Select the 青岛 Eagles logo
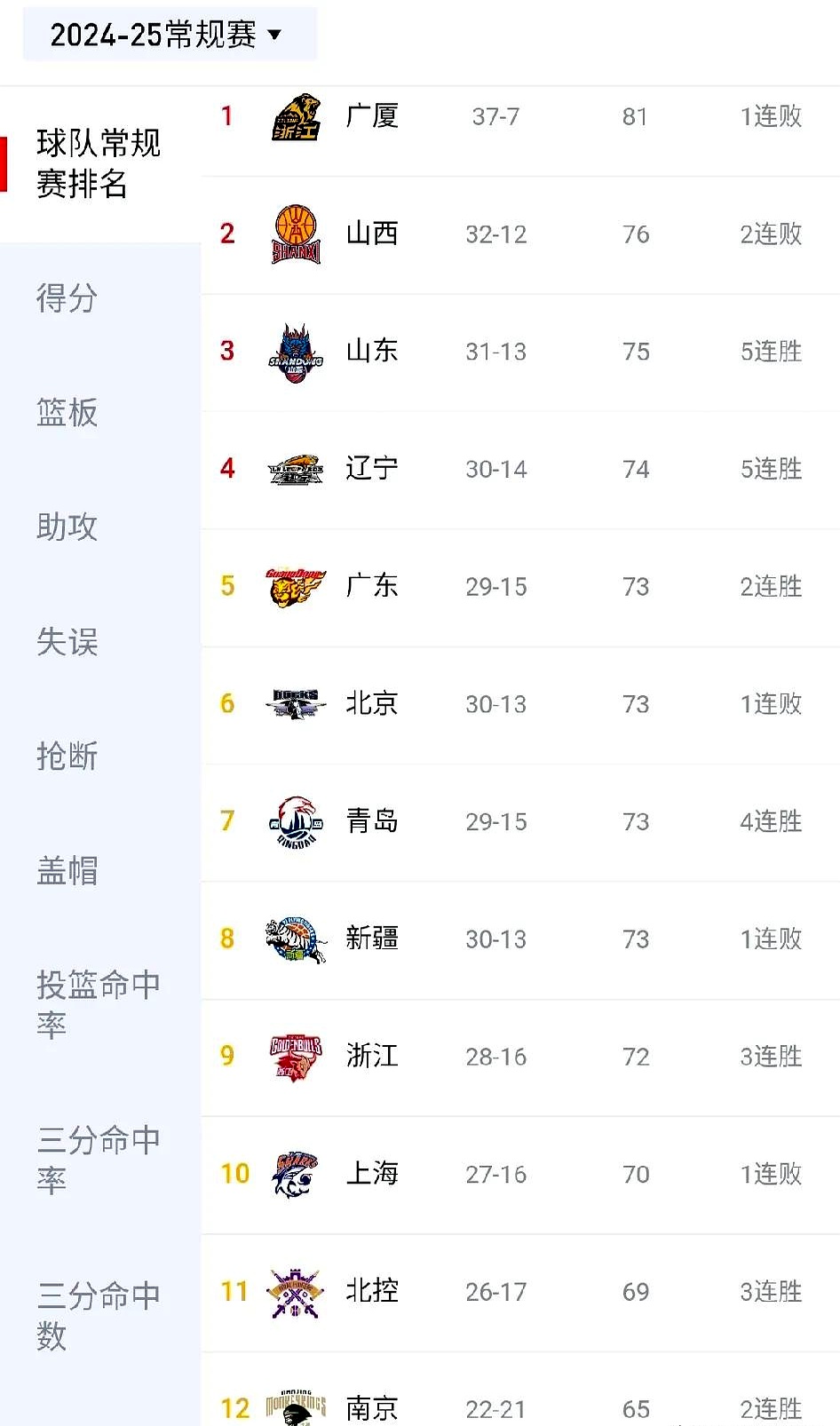840x1426 pixels. click(296, 821)
